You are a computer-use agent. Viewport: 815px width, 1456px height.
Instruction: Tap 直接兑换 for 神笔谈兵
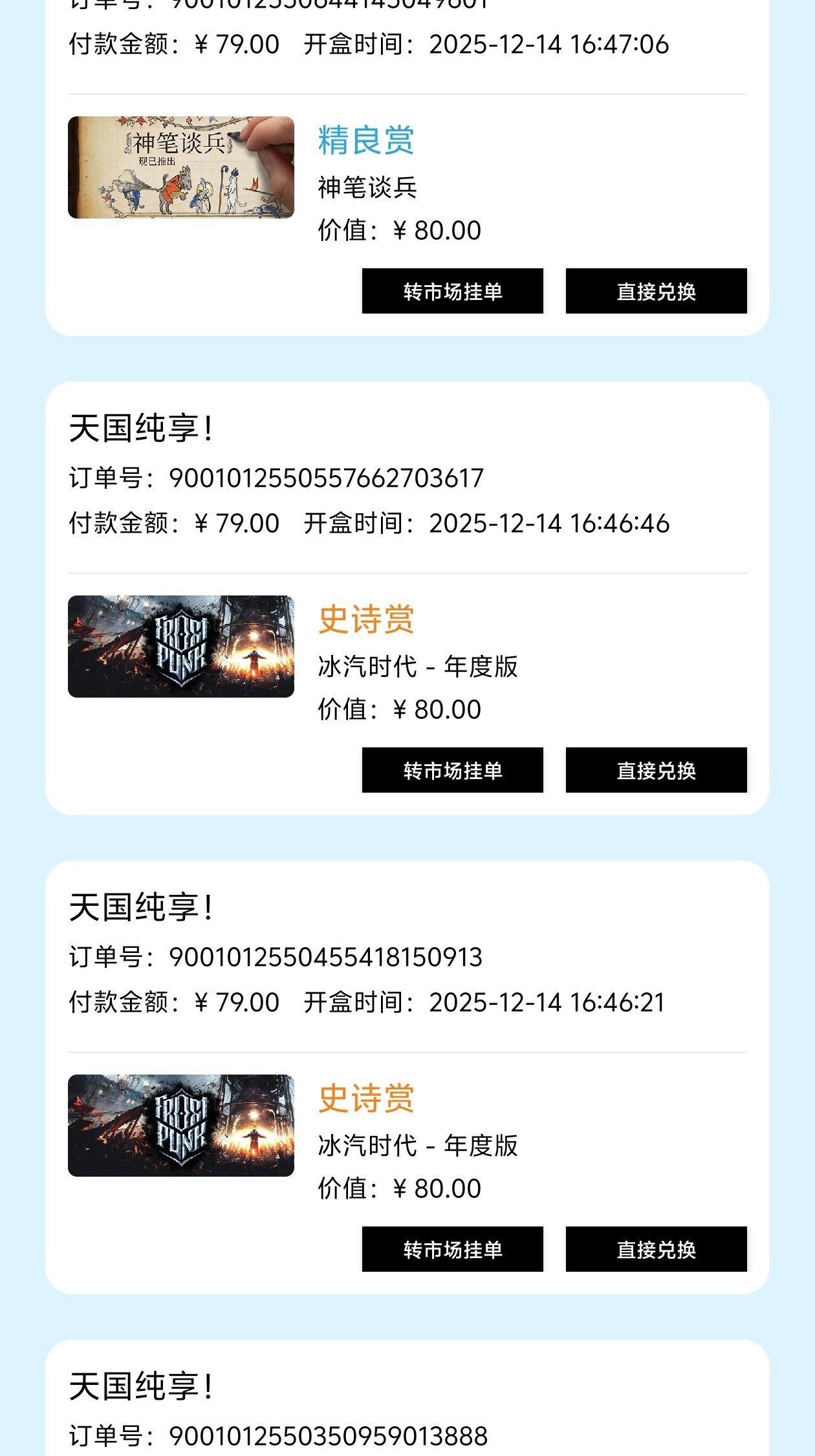(656, 291)
